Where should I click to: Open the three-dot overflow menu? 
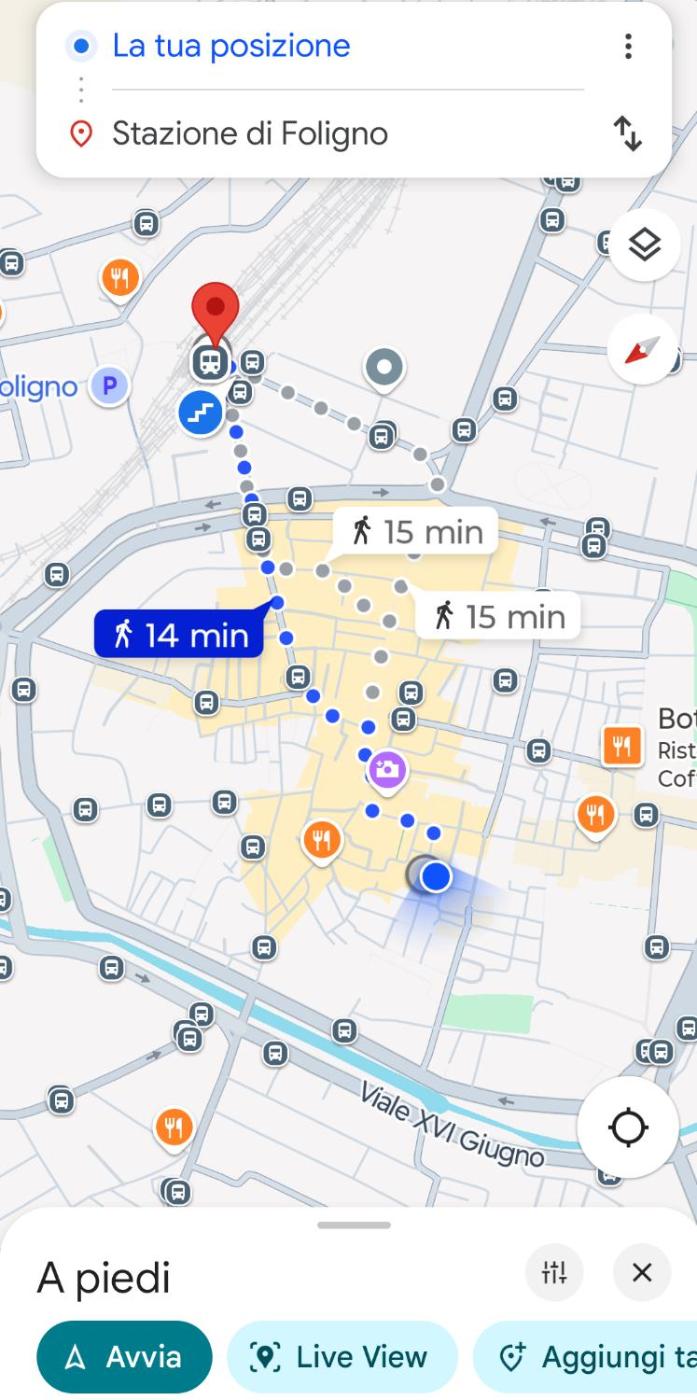(x=627, y=46)
